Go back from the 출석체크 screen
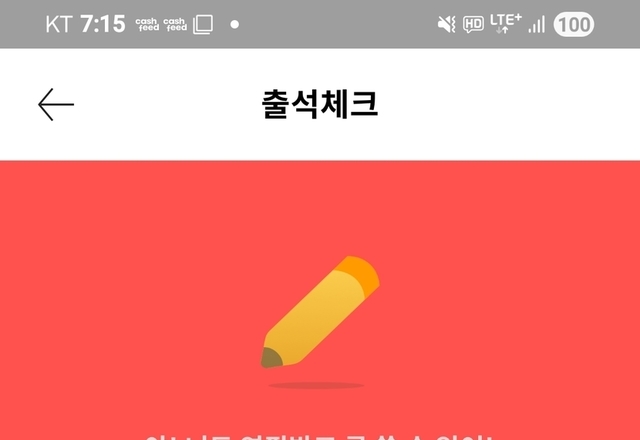This screenshot has width=640, height=440. tap(56, 104)
